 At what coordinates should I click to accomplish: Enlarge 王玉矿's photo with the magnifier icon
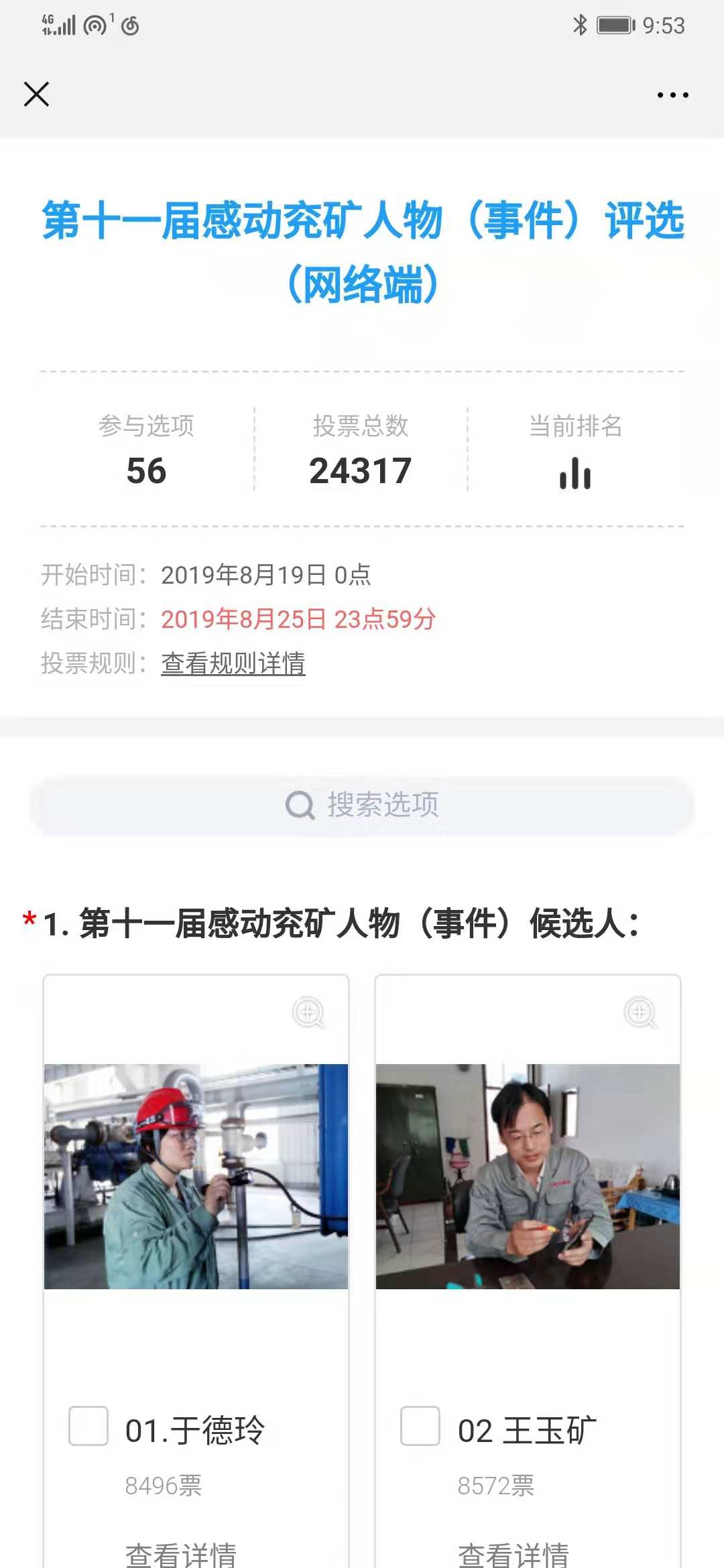click(641, 1012)
